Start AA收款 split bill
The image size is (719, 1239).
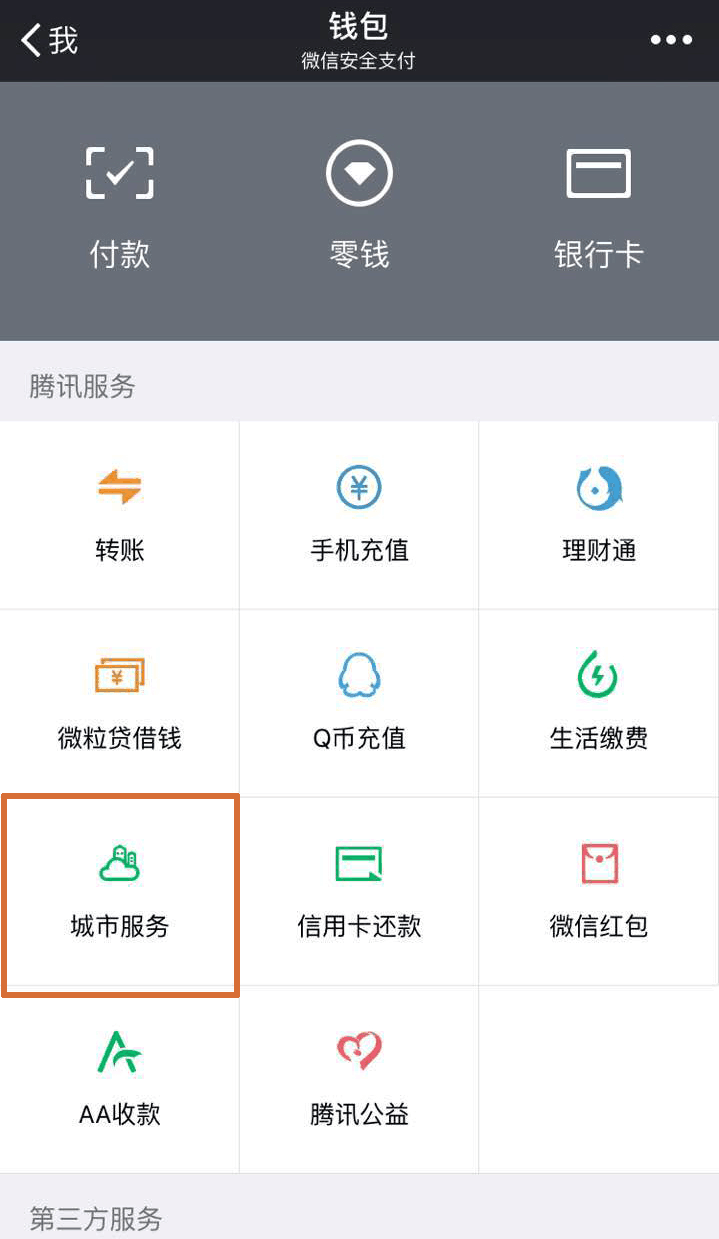120,1079
